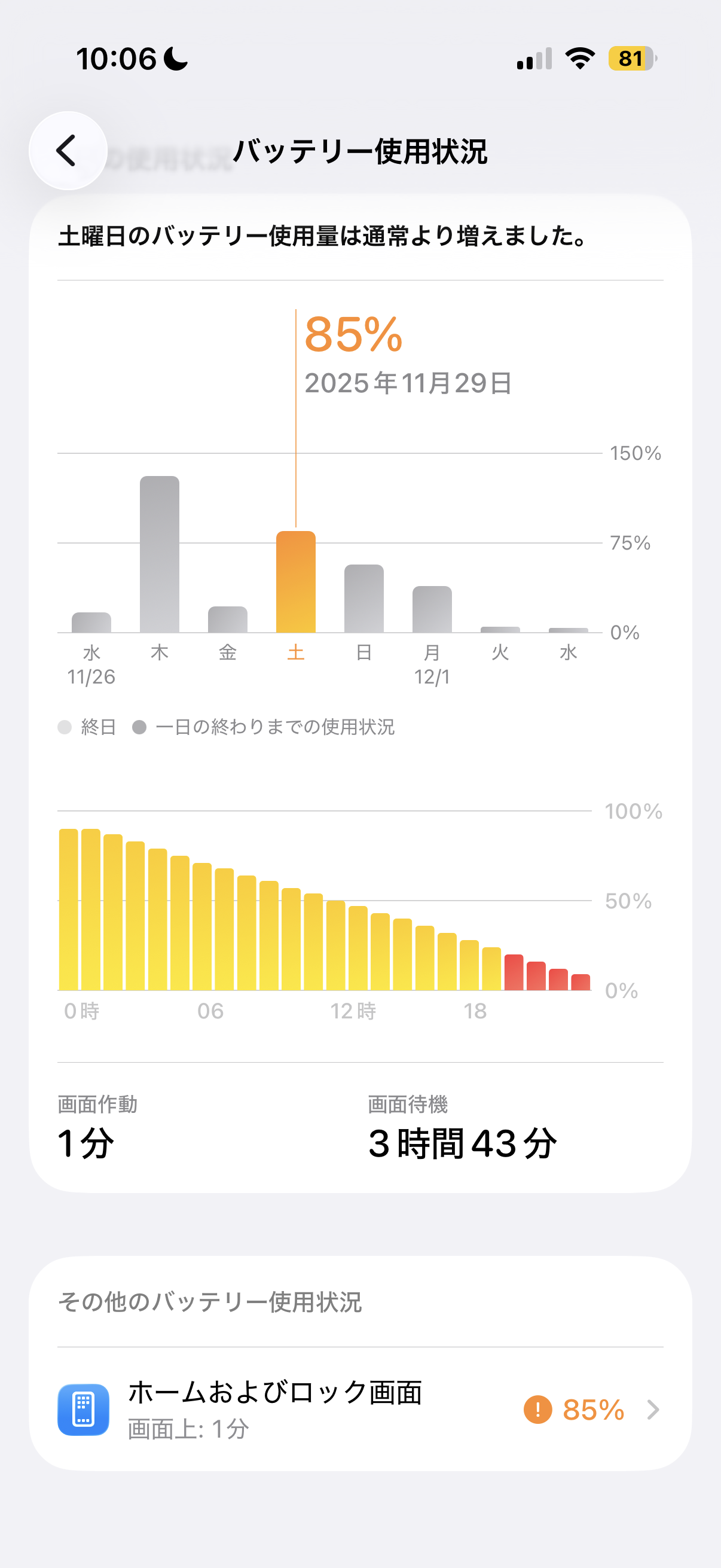Go back to the previous screen
The width and height of the screenshot is (721, 1568).
pyautogui.click(x=68, y=150)
